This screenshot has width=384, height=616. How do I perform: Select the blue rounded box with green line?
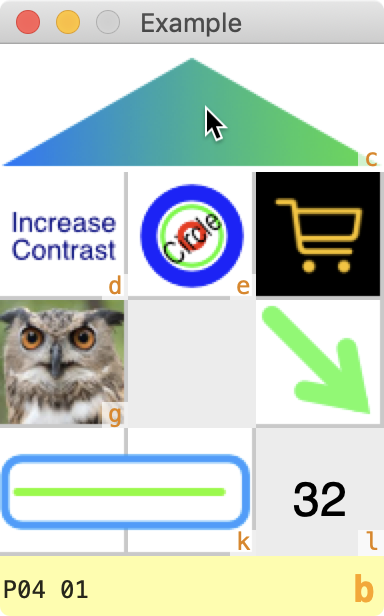tap(126, 491)
